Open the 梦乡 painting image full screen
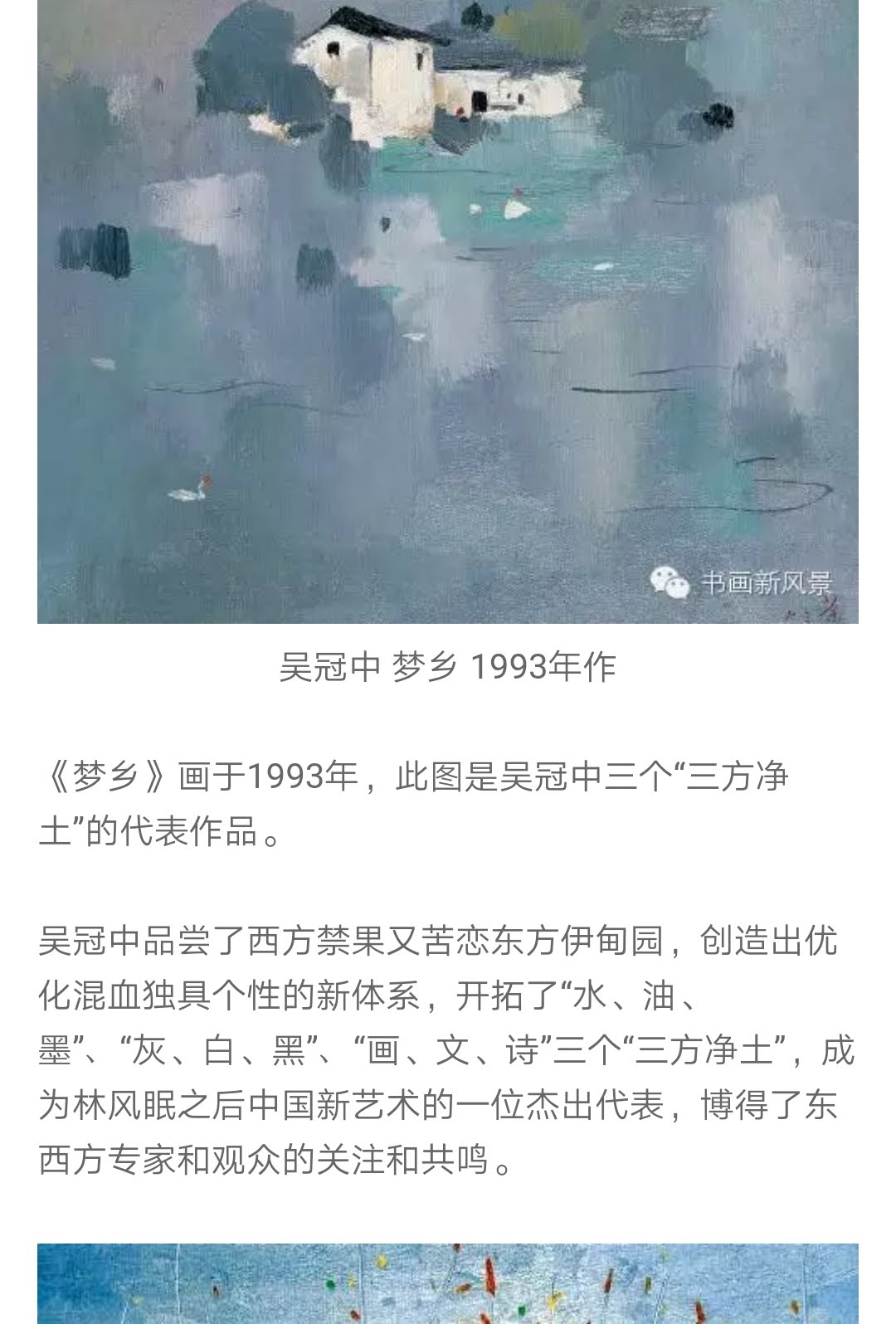Viewport: 896px width, 1324px height. [448, 311]
